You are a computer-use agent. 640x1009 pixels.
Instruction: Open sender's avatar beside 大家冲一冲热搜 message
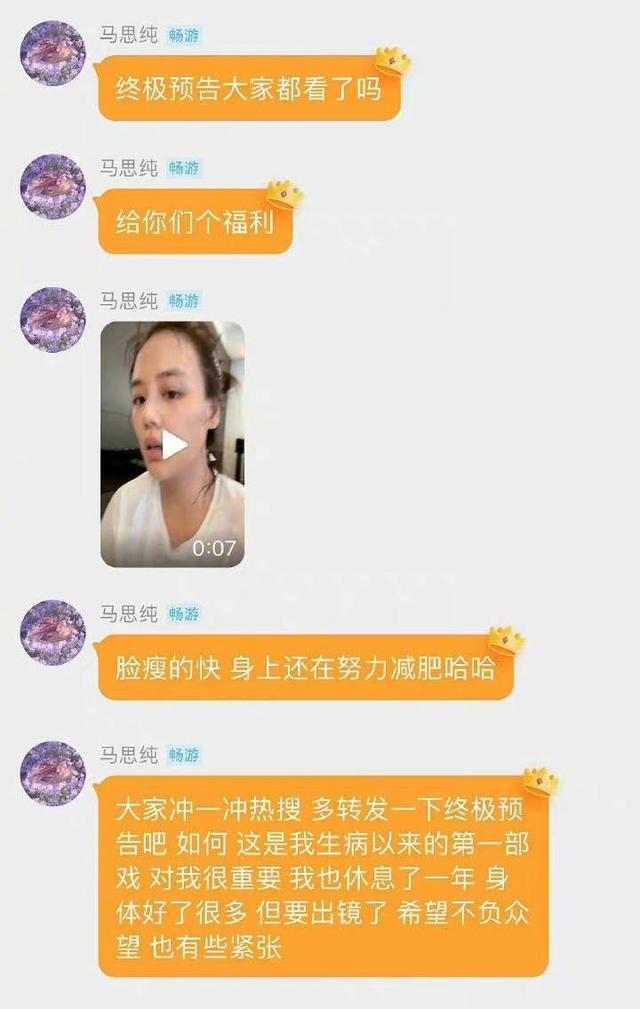click(x=53, y=773)
